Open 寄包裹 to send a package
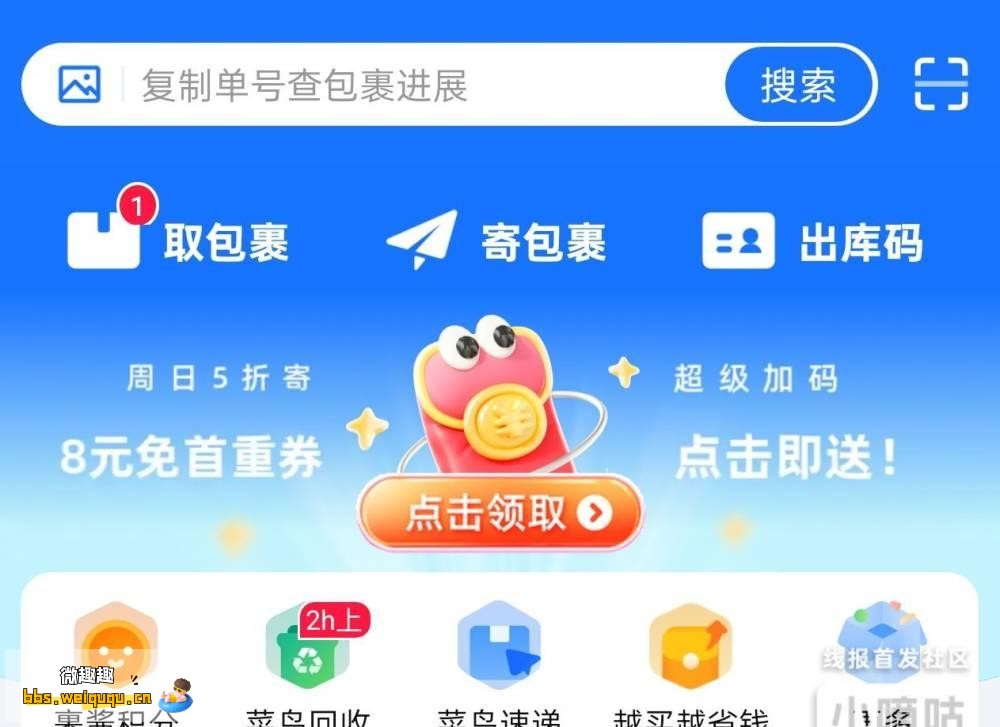Viewport: 1000px width, 727px height. (496, 241)
